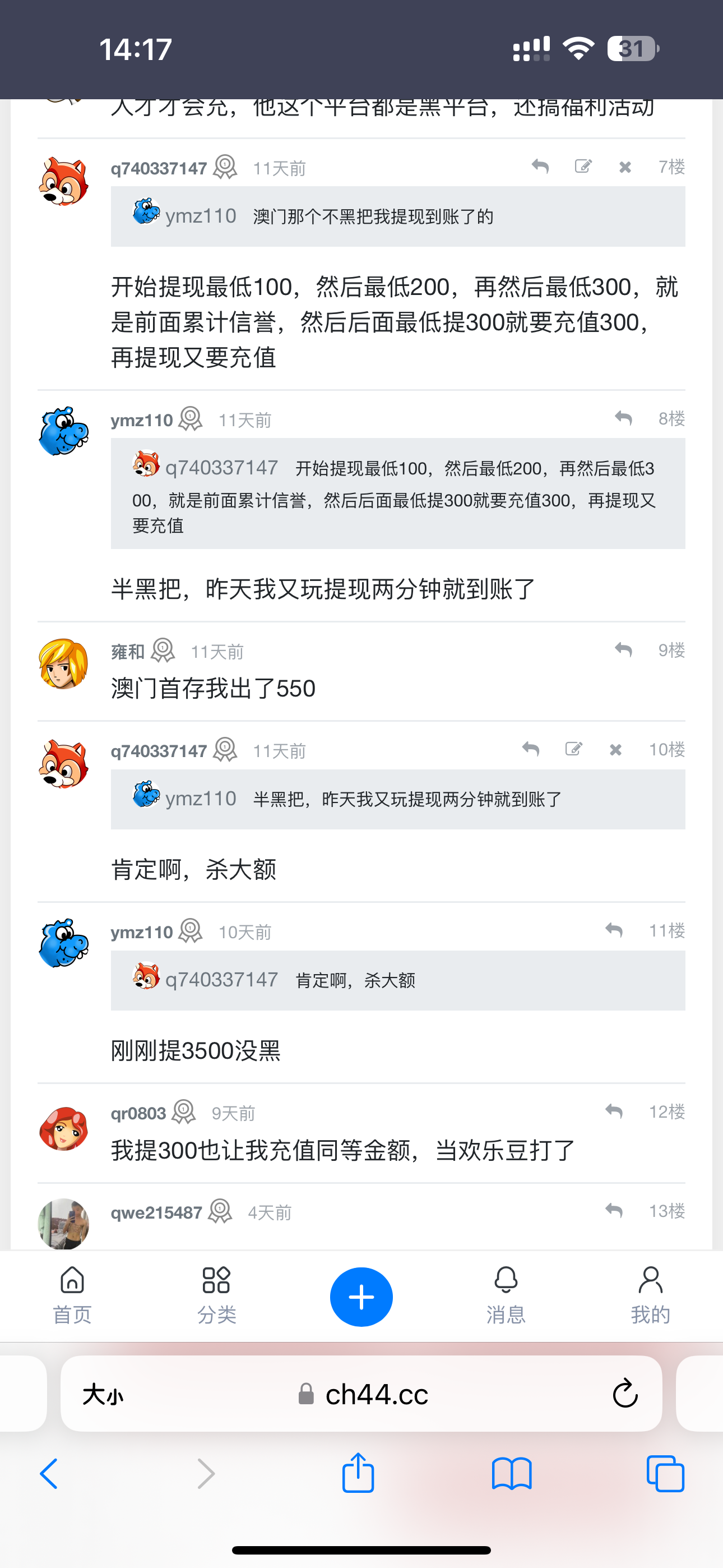The width and height of the screenshot is (723, 1568).
Task: Go back to the previous page
Action: (x=49, y=1474)
